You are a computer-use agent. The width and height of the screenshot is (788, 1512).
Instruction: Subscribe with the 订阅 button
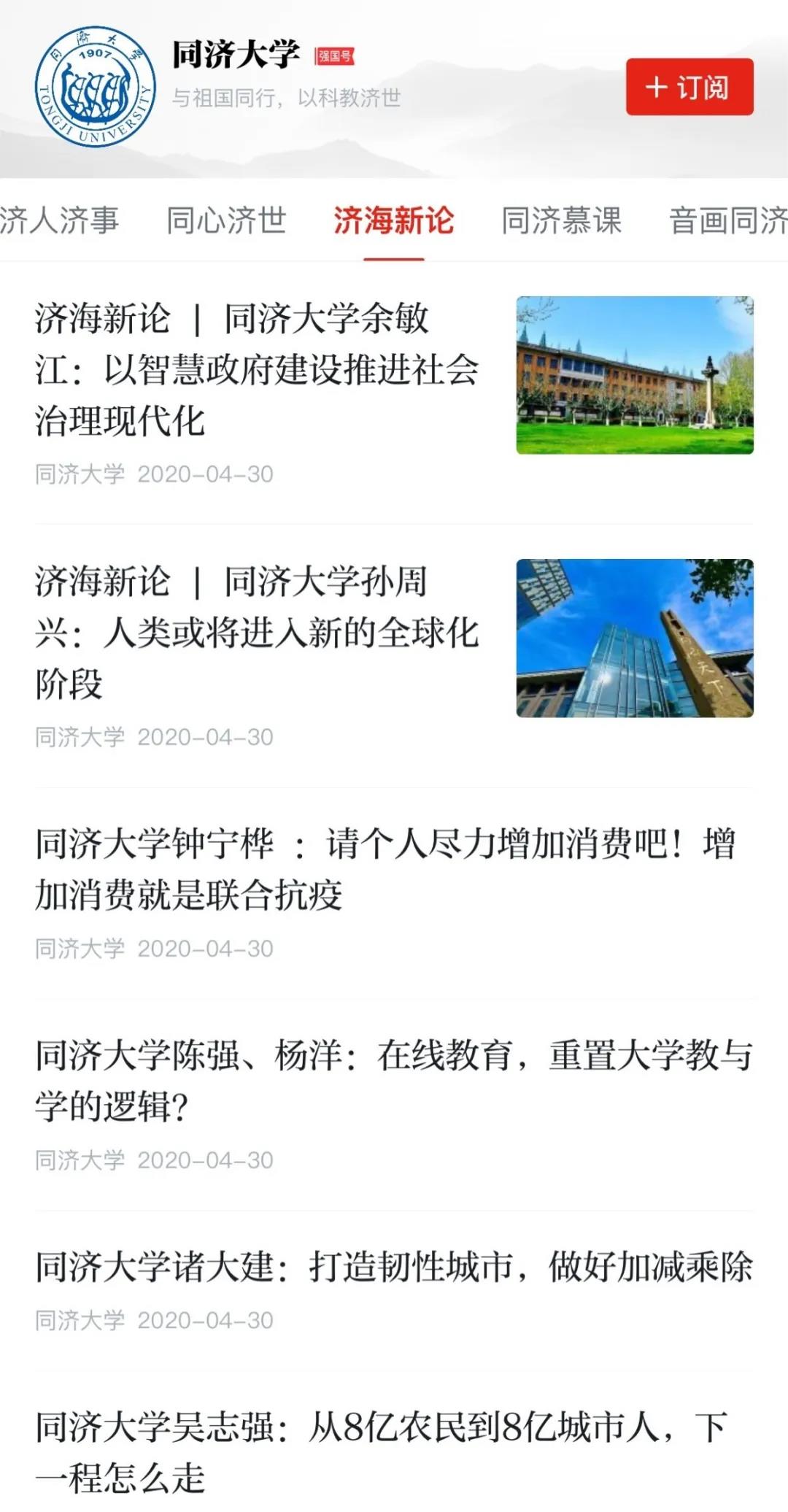[689, 87]
